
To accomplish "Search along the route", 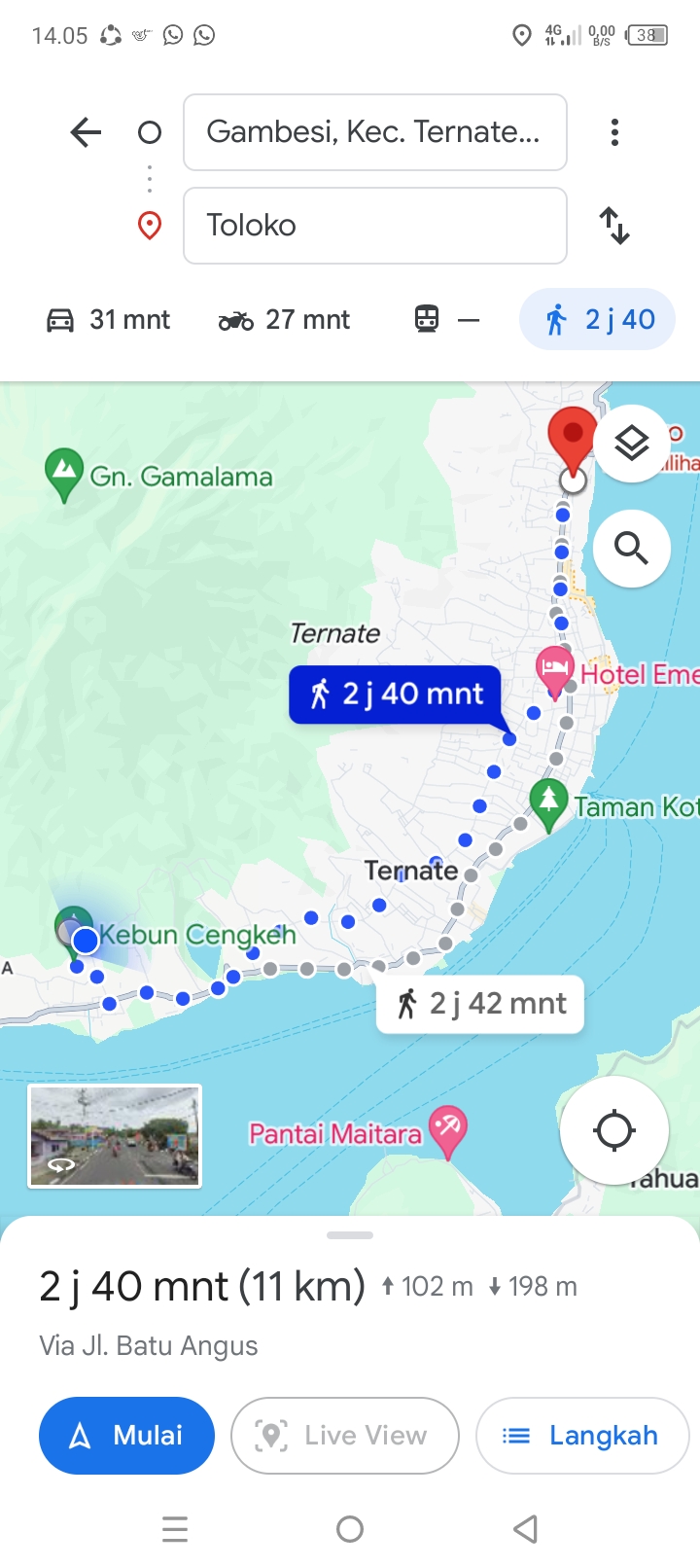I will pyautogui.click(x=632, y=549).
